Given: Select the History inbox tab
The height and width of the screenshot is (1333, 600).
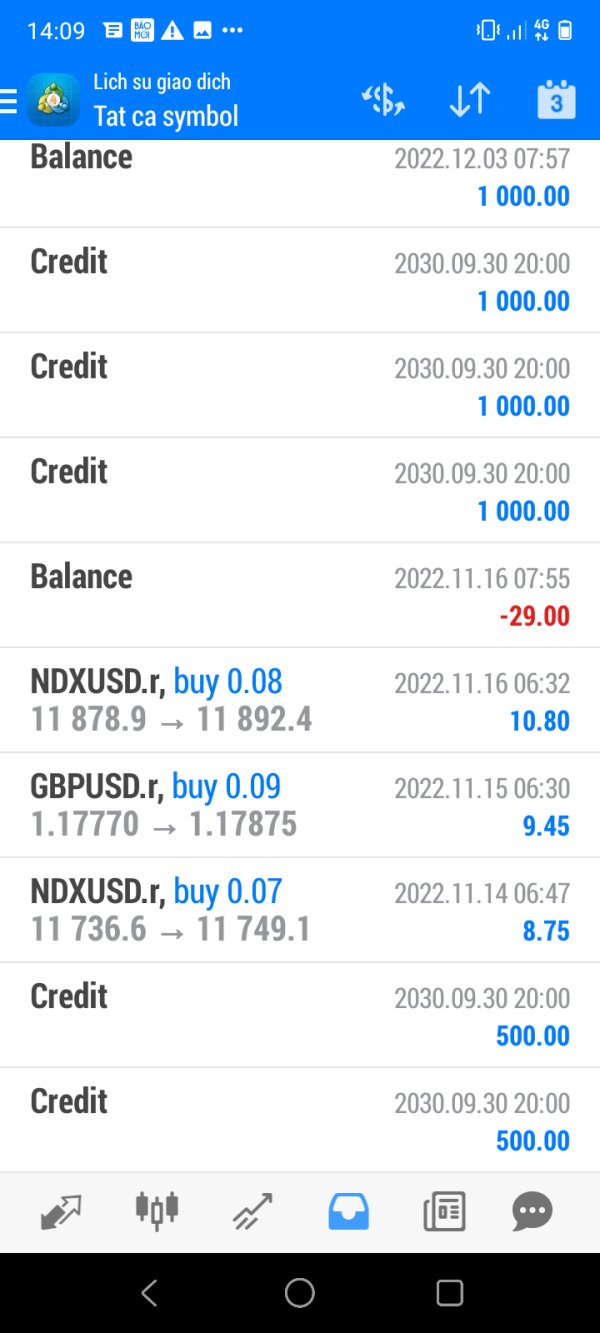Looking at the screenshot, I should click(x=348, y=1212).
